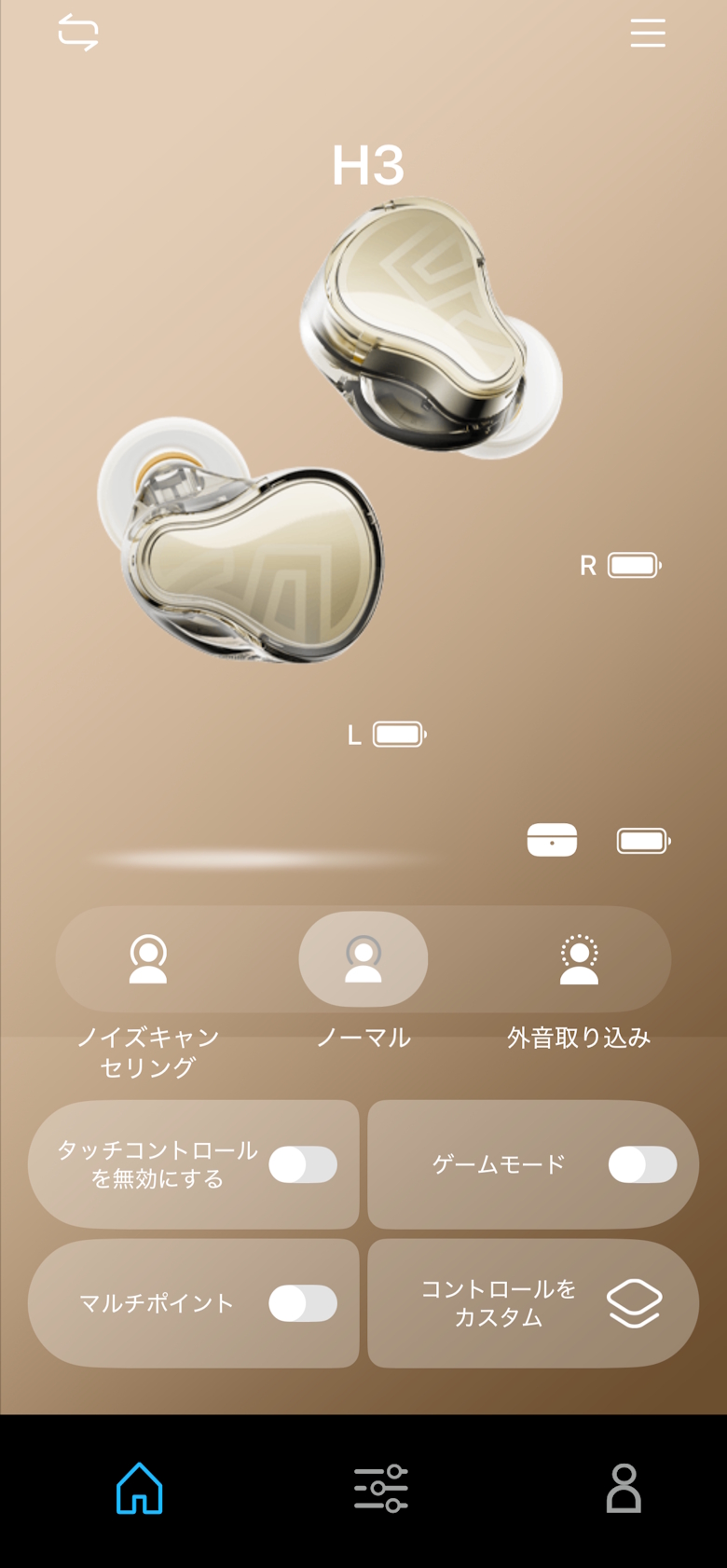The image size is (727, 1568).
Task: Tap the switch device icon
Action: 78,33
